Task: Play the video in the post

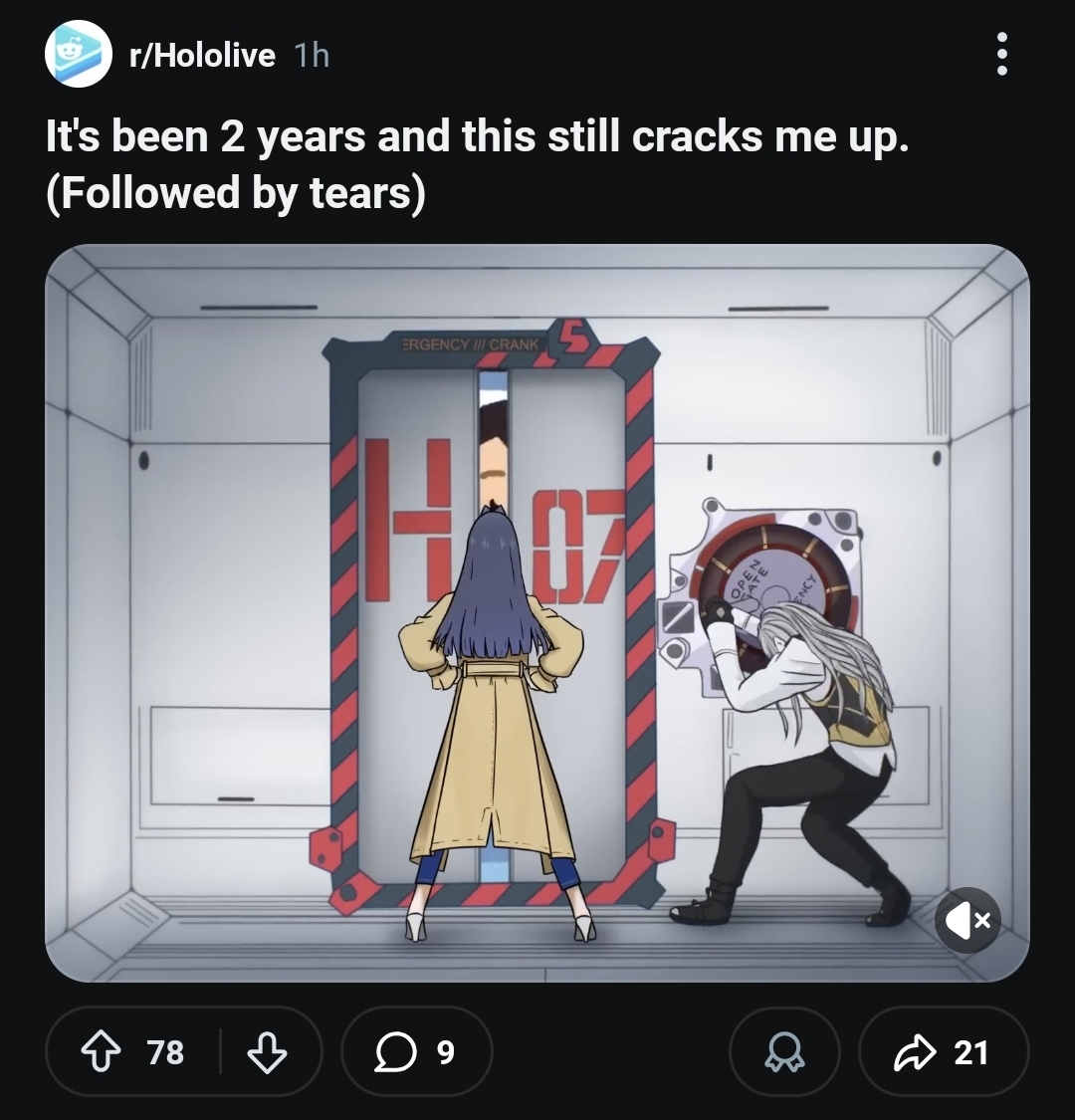Action: (537, 612)
